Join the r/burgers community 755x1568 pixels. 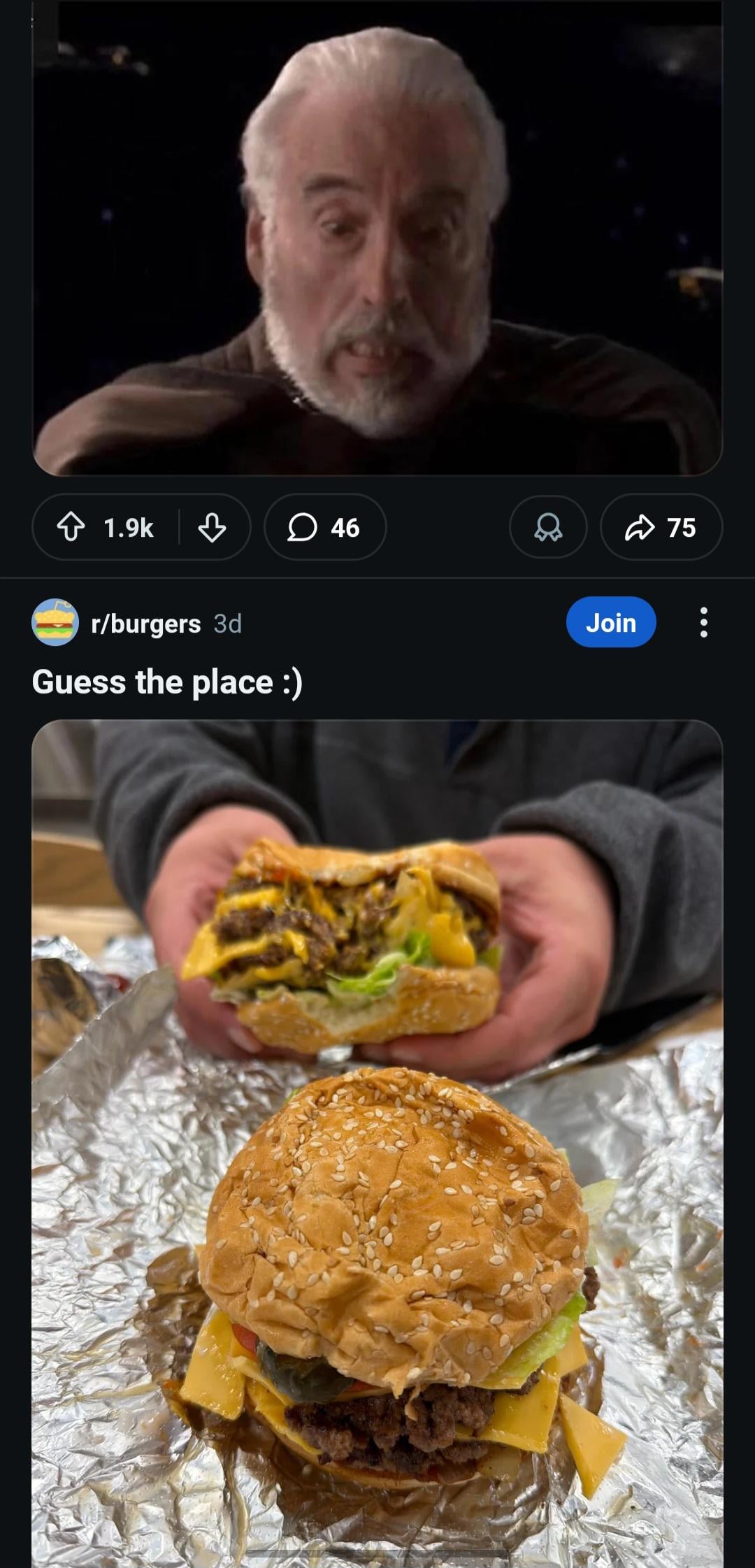coord(610,622)
